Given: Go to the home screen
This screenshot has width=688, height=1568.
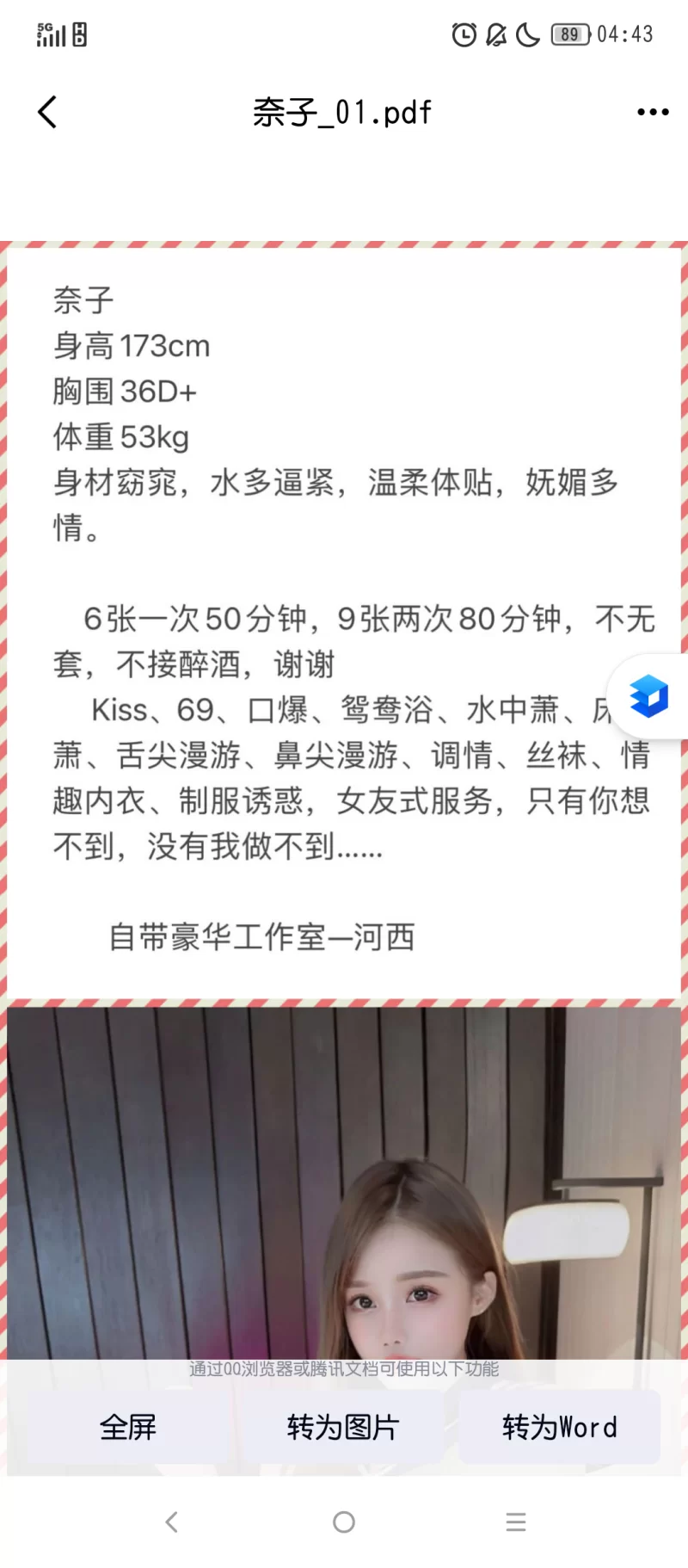Looking at the screenshot, I should click(344, 1522).
